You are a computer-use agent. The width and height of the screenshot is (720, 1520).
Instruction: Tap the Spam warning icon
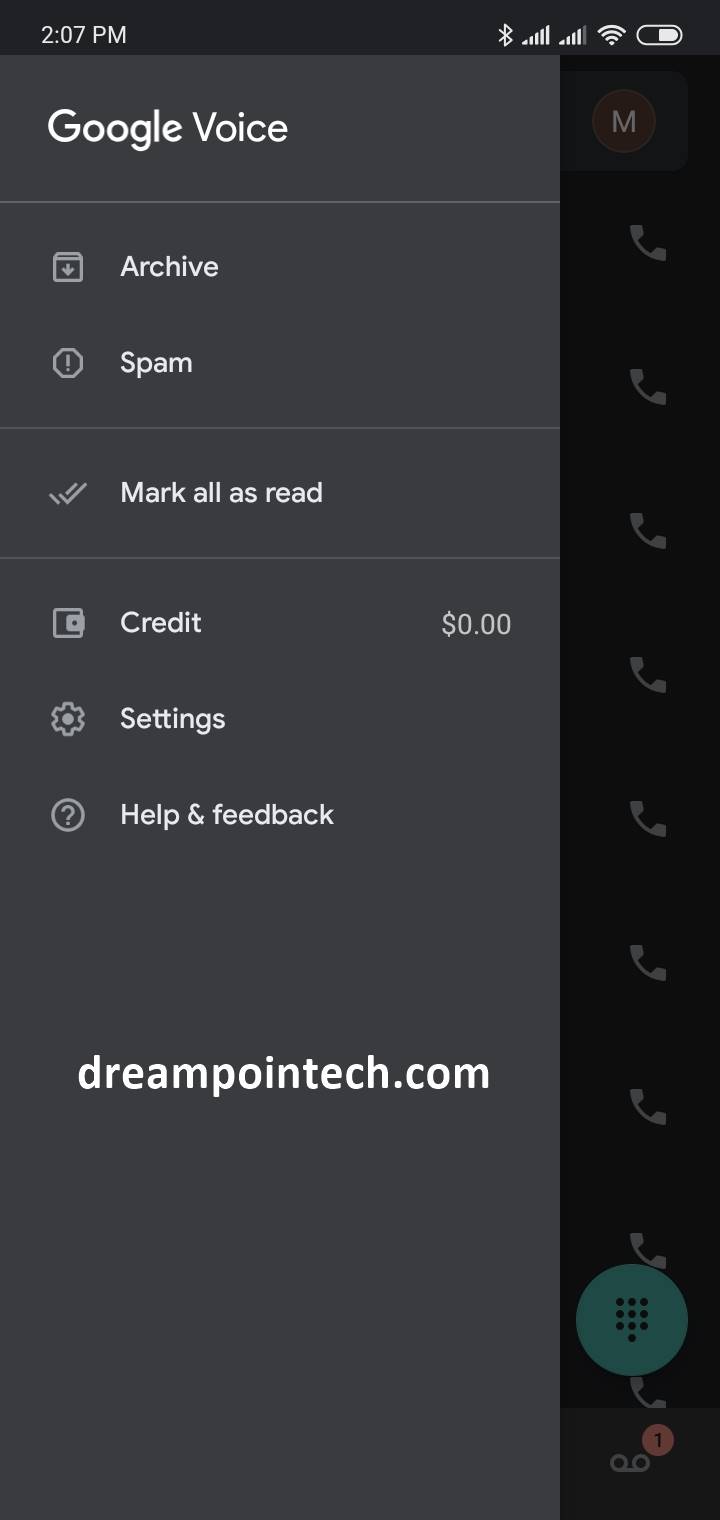pos(67,362)
